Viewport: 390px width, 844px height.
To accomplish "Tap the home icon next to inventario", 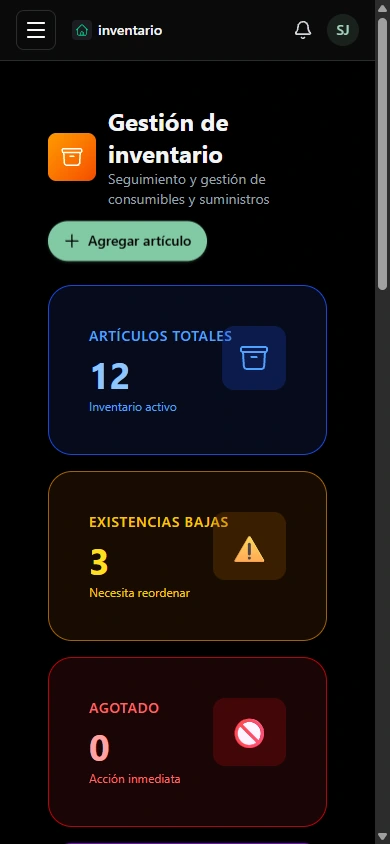I will pos(82,31).
